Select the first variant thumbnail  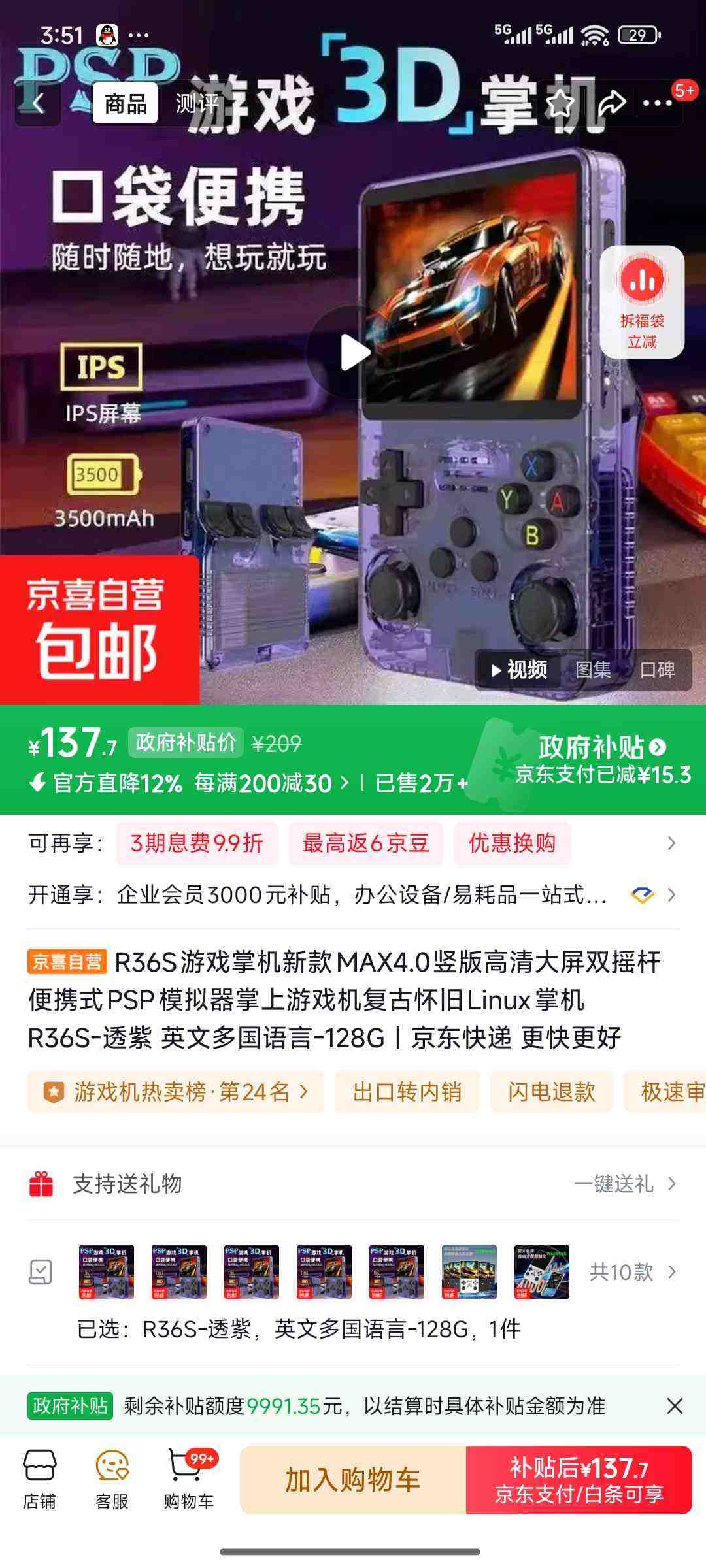(x=106, y=1273)
